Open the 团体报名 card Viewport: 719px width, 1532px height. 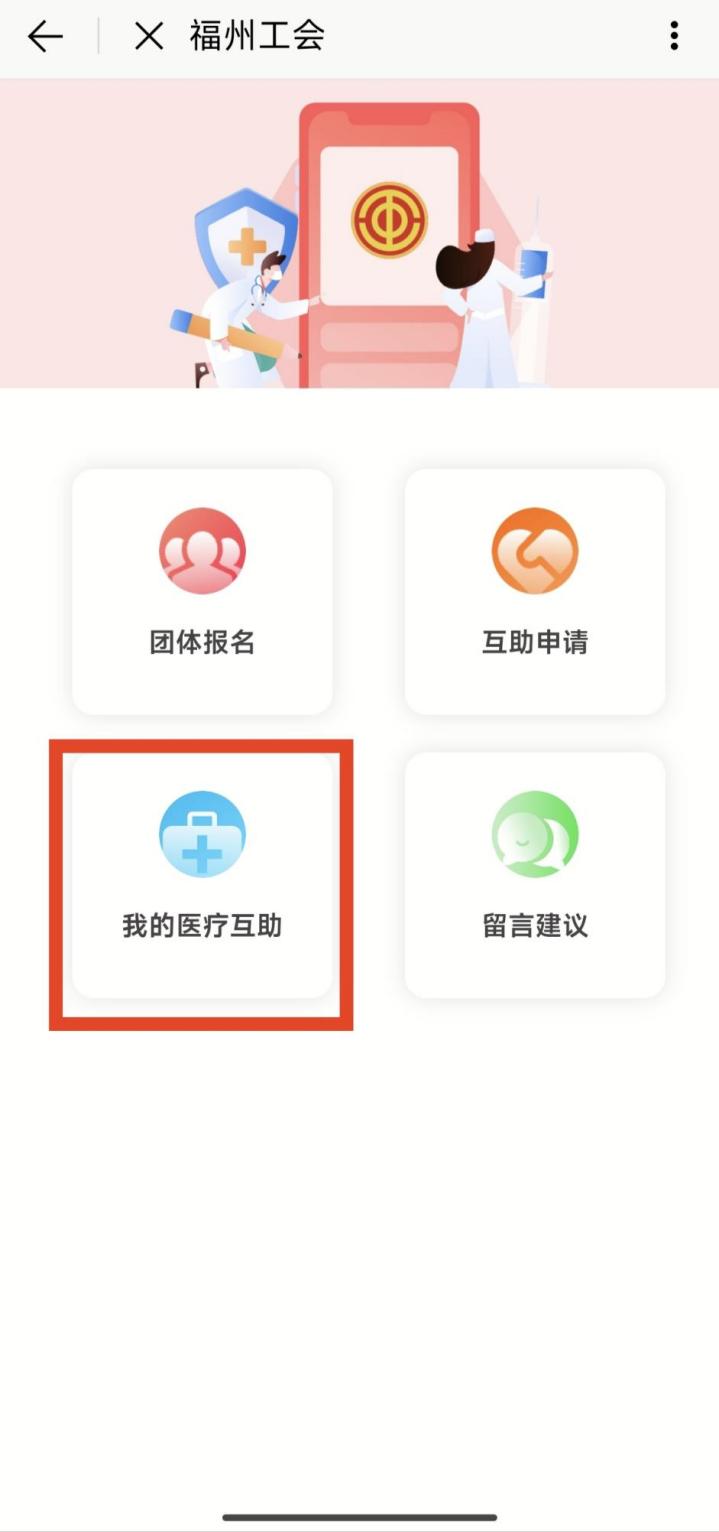pyautogui.click(x=202, y=591)
